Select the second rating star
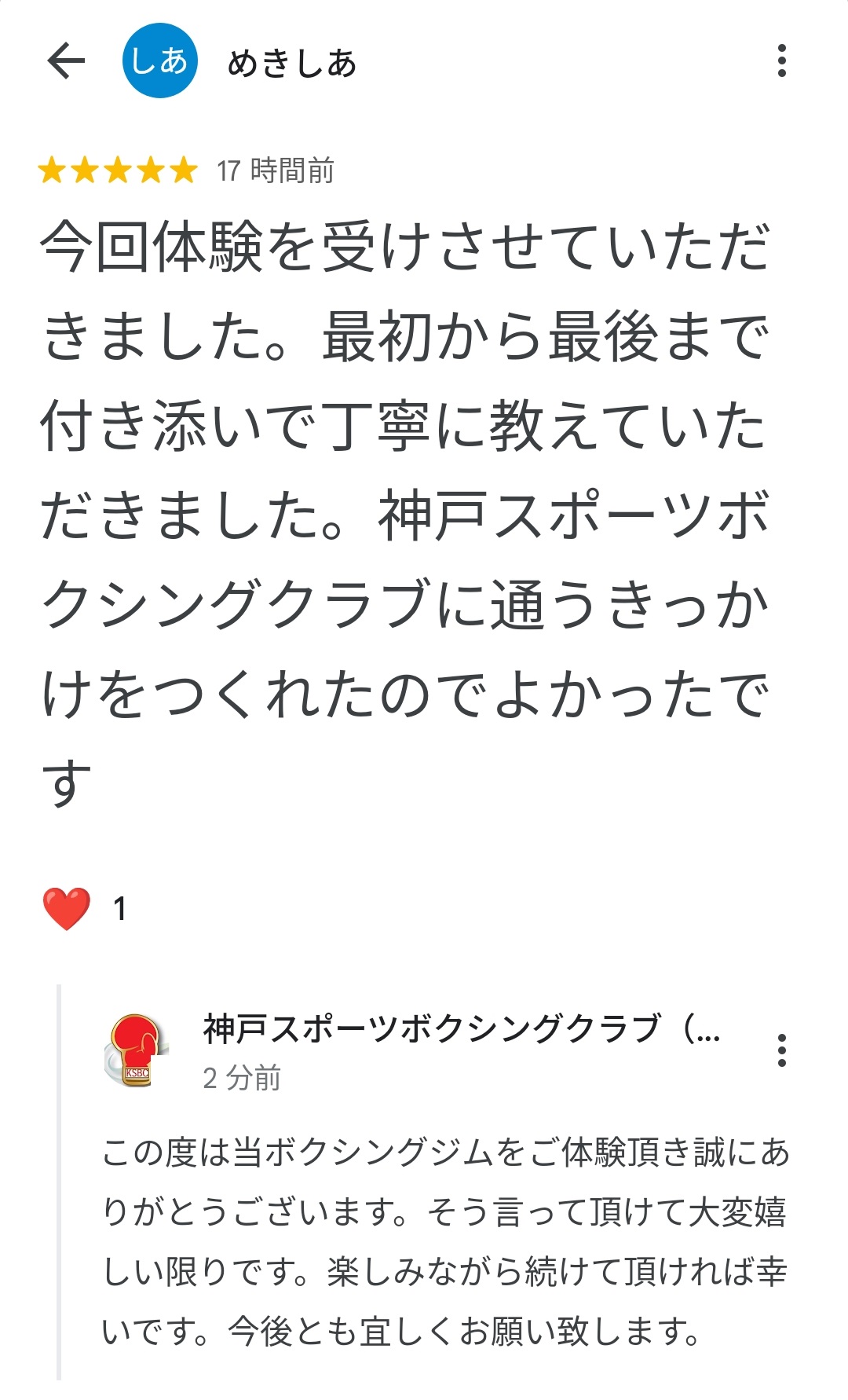This screenshot has width=848, height=1400. pyautogui.click(x=84, y=167)
